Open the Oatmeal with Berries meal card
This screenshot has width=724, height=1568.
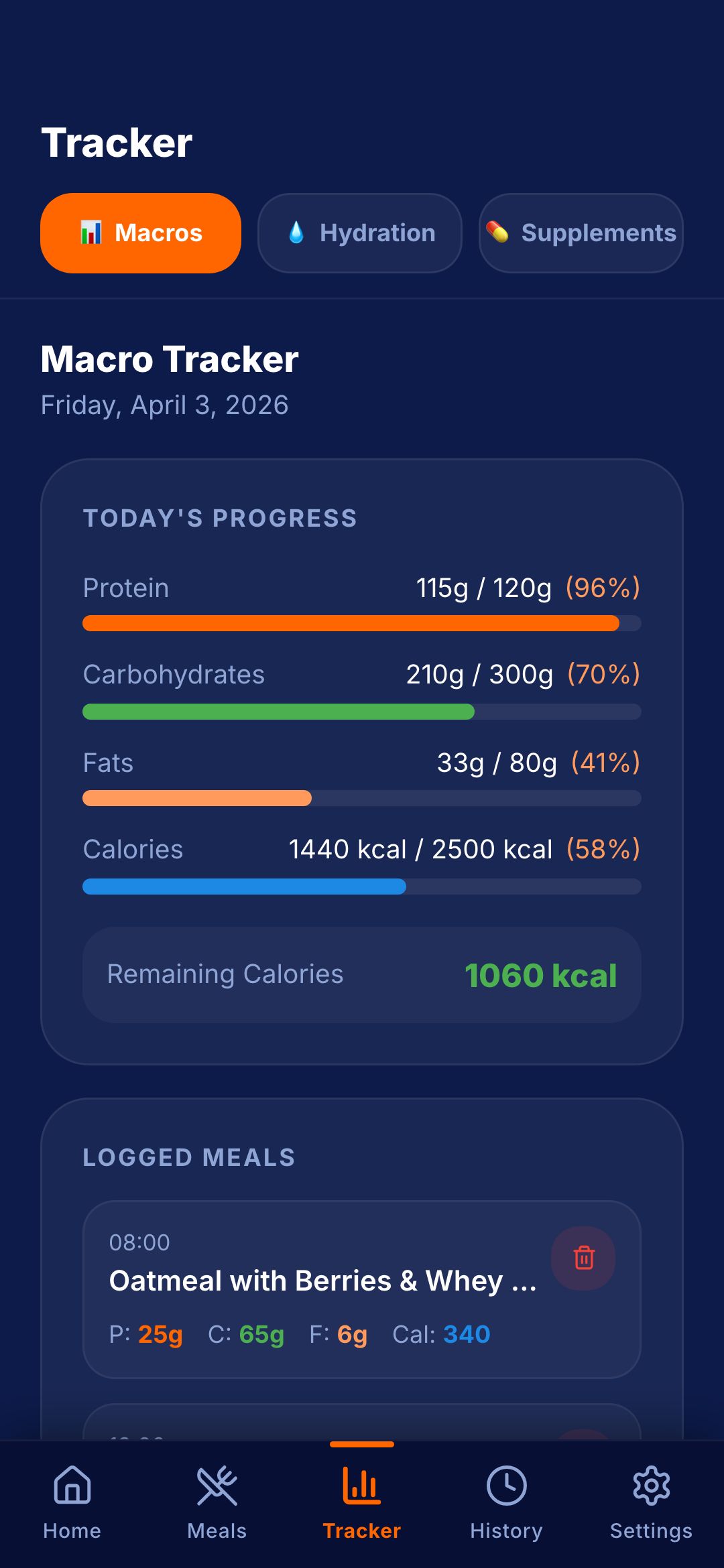click(335, 1282)
